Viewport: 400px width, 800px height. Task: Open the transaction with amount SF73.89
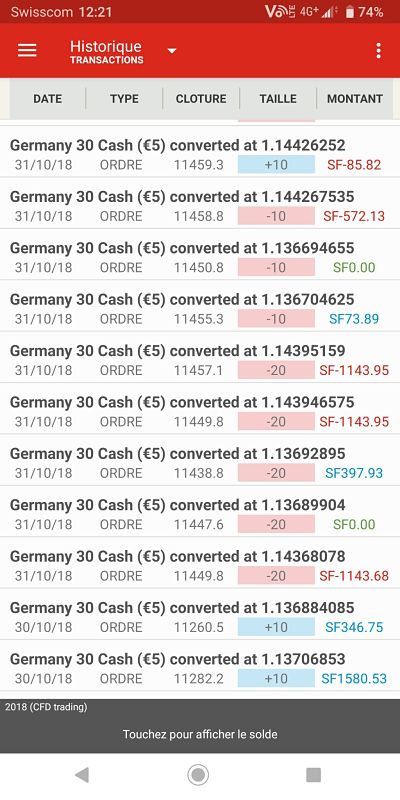pyautogui.click(x=200, y=306)
